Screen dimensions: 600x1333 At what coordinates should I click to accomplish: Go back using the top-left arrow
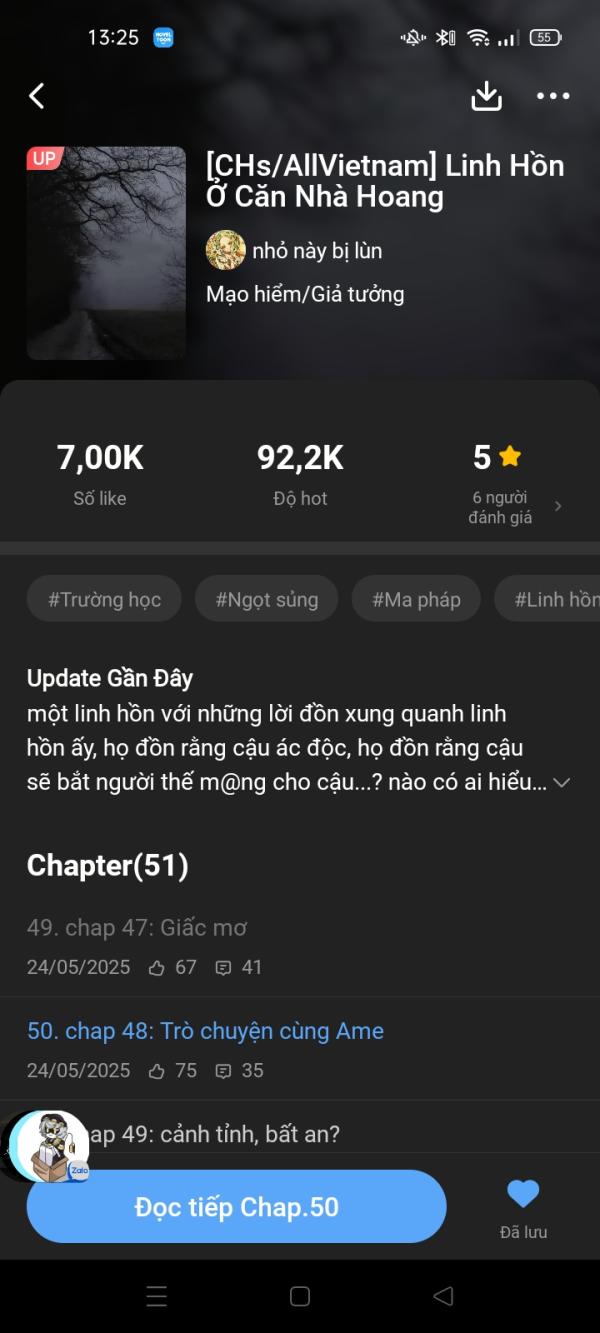(x=37, y=96)
